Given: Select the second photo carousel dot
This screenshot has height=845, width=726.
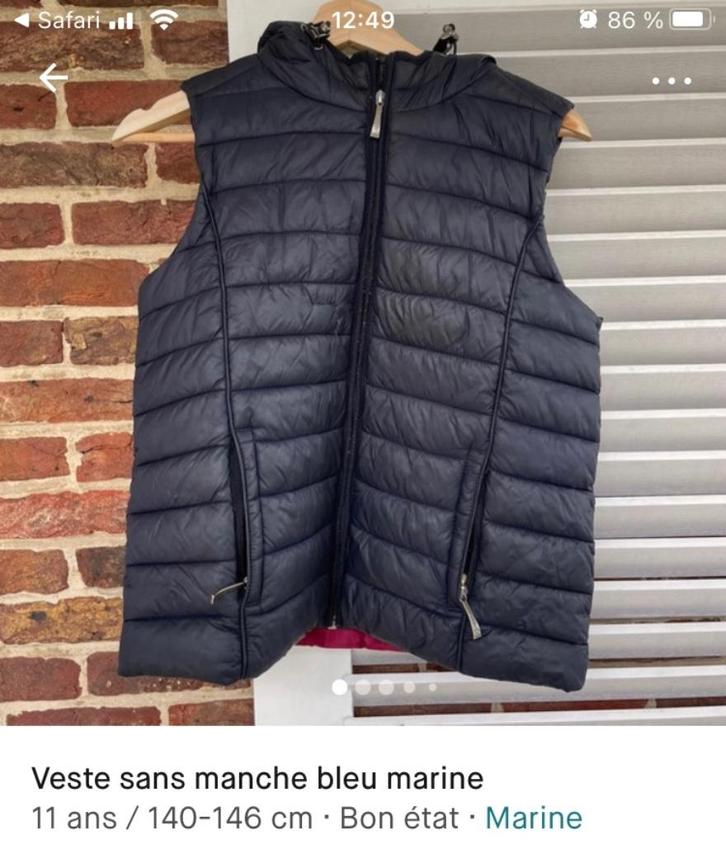Looking at the screenshot, I should click(x=363, y=689).
